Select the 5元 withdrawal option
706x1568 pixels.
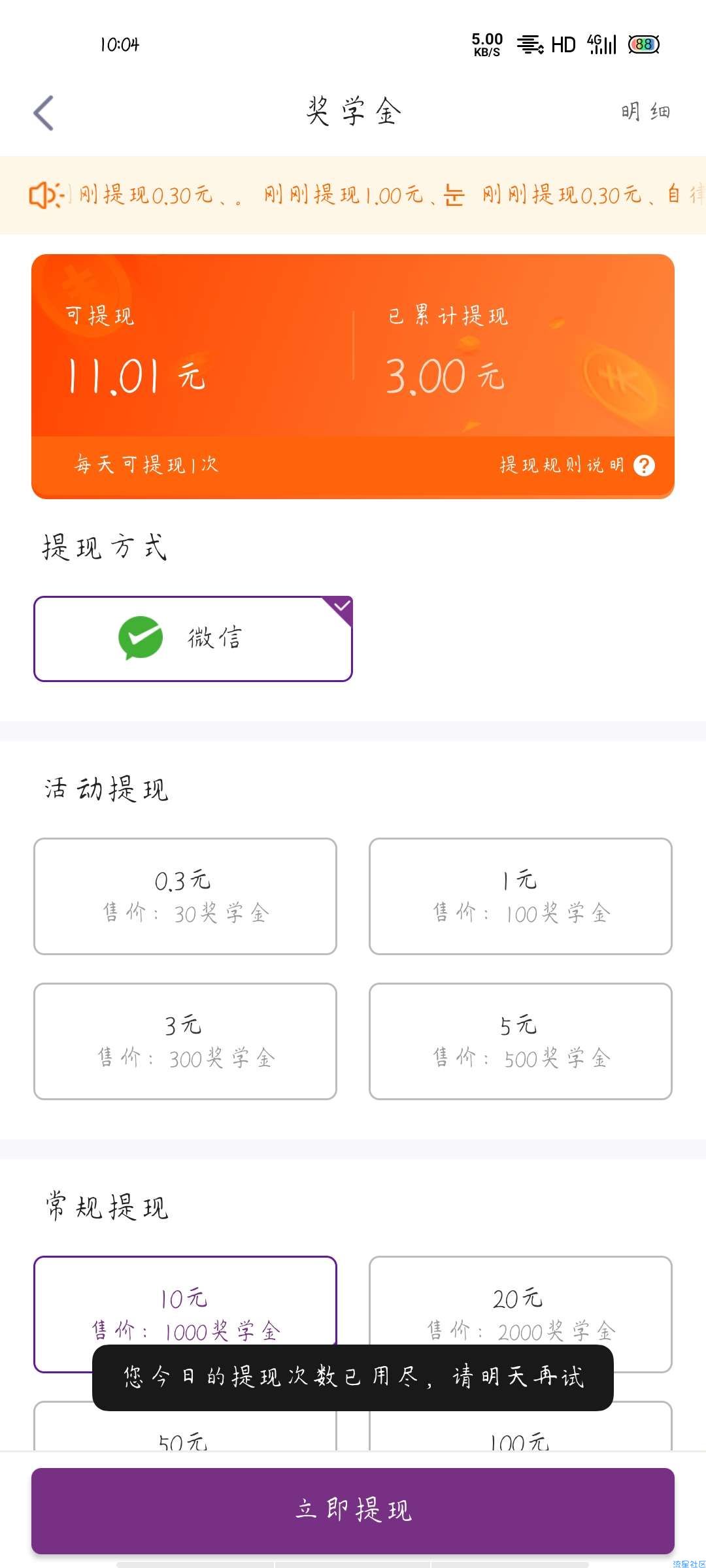[520, 1041]
